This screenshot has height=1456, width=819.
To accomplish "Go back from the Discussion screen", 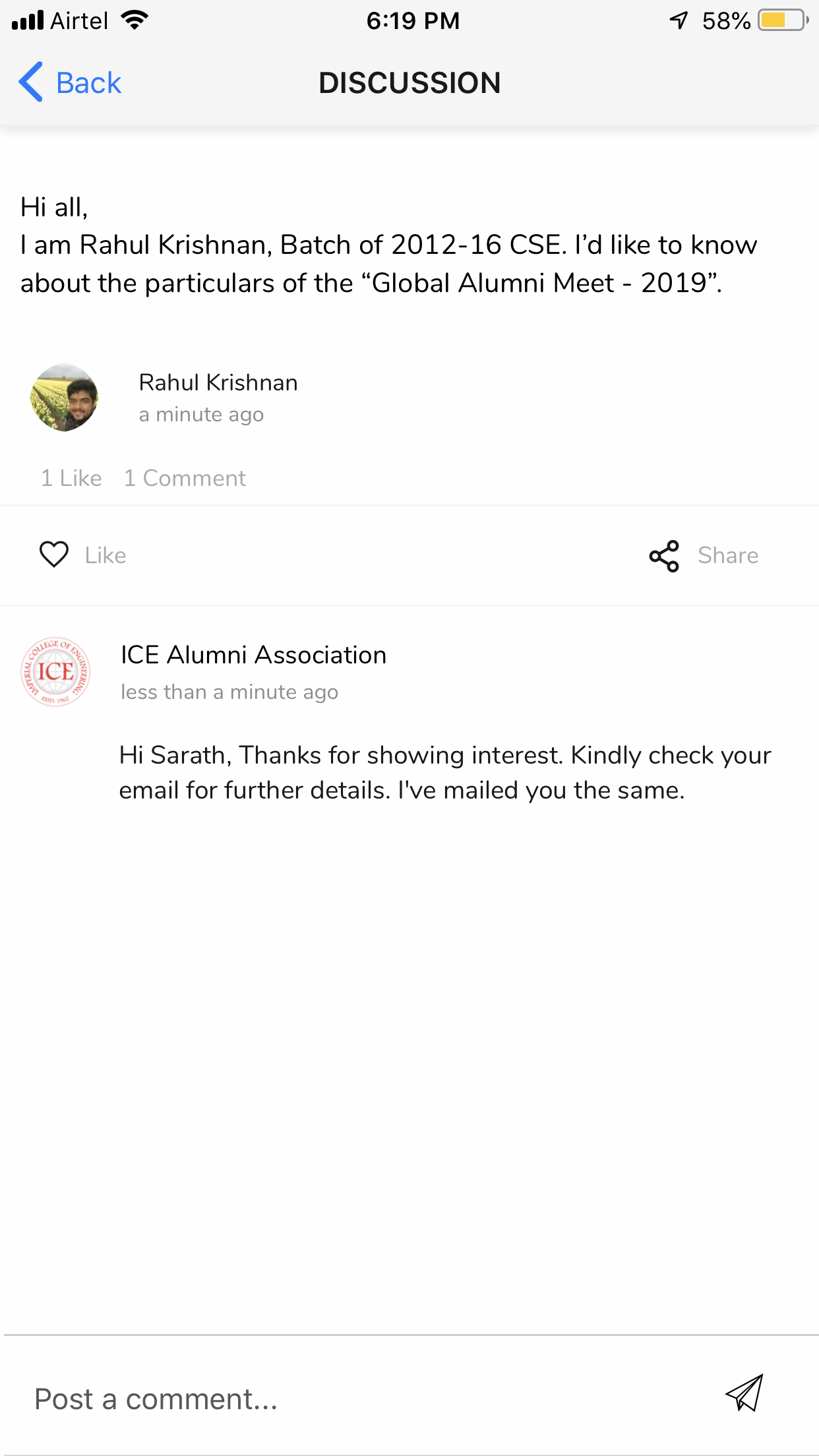I will click(70, 83).
